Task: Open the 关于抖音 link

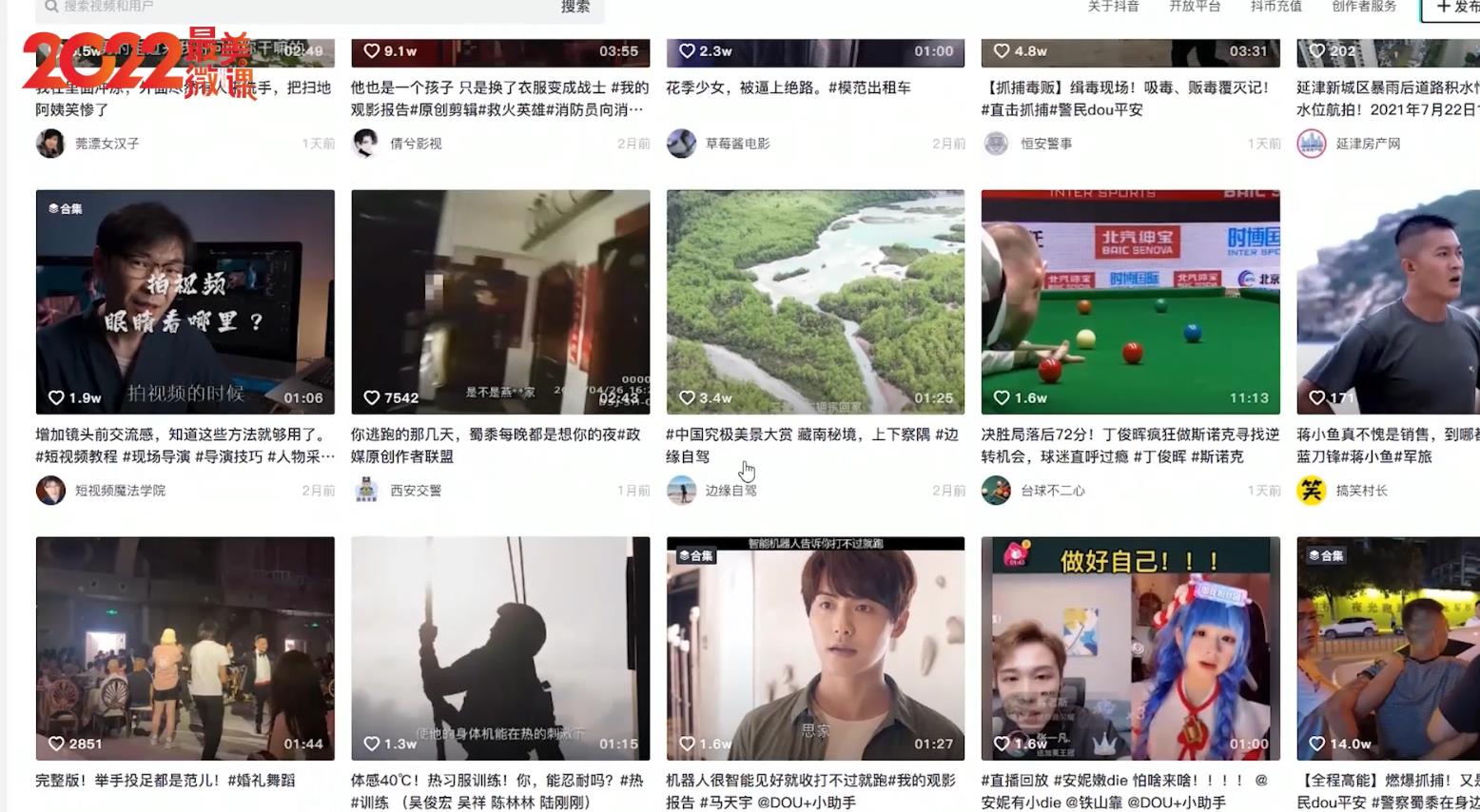Action: 1113,7
